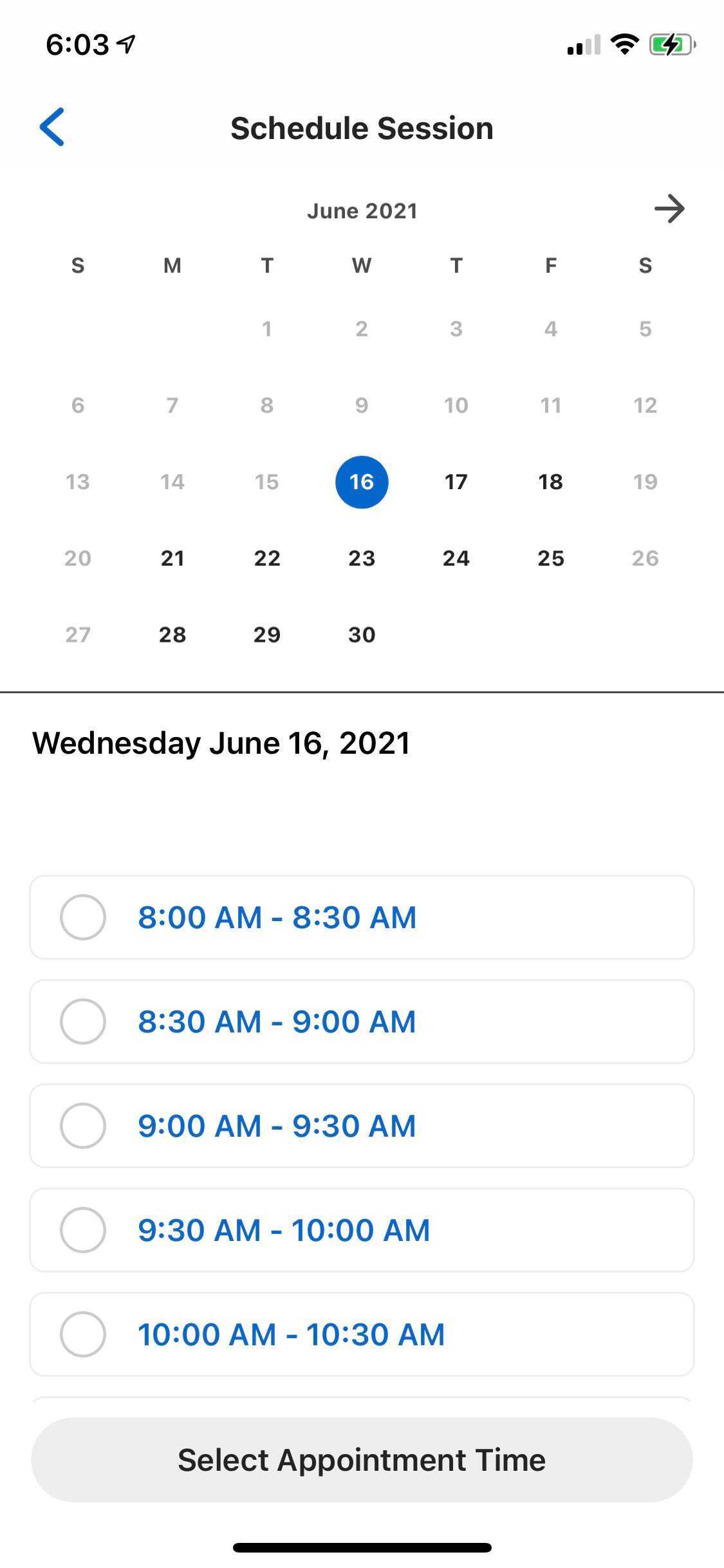Show next month with the arrow
This screenshot has height=1568, width=724.
click(669, 209)
